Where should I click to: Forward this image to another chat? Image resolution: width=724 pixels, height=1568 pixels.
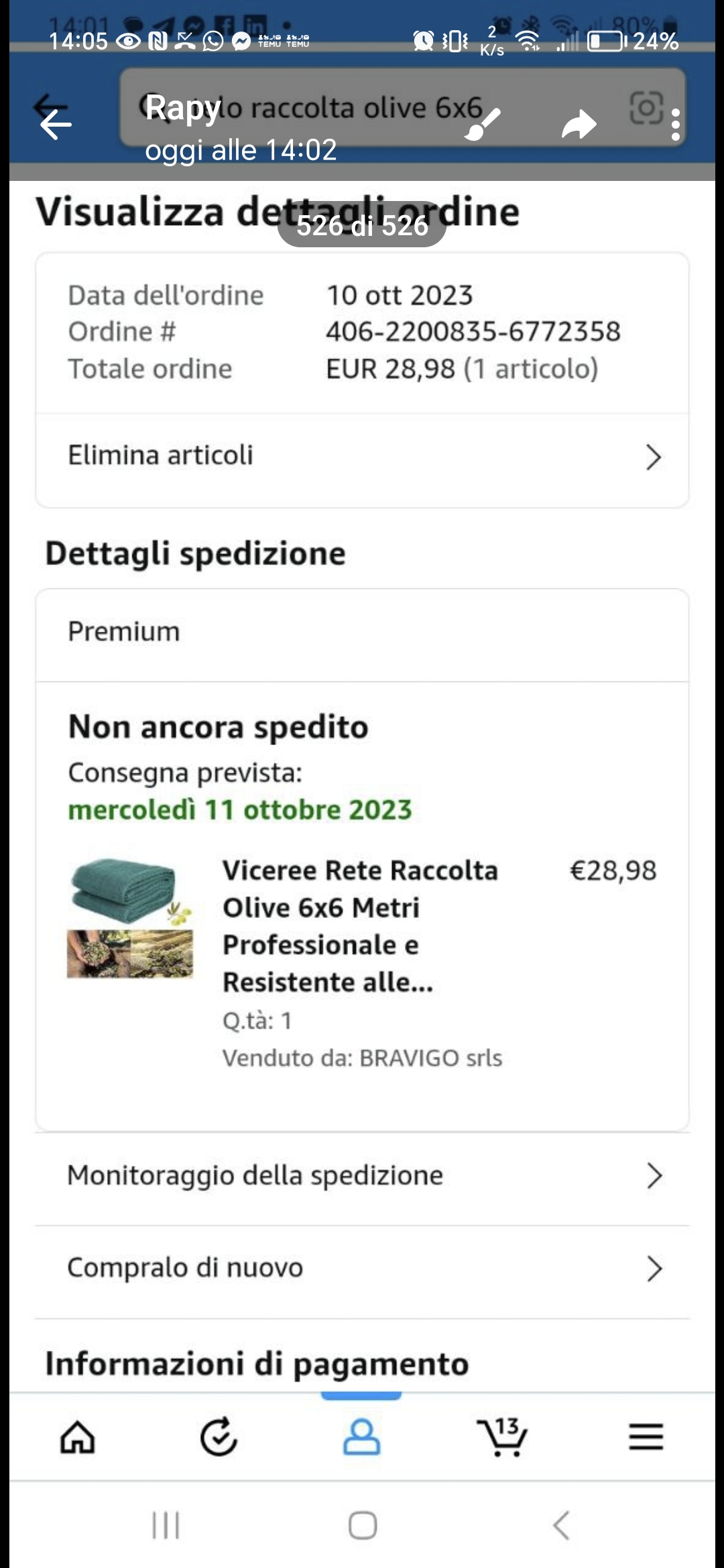(579, 125)
